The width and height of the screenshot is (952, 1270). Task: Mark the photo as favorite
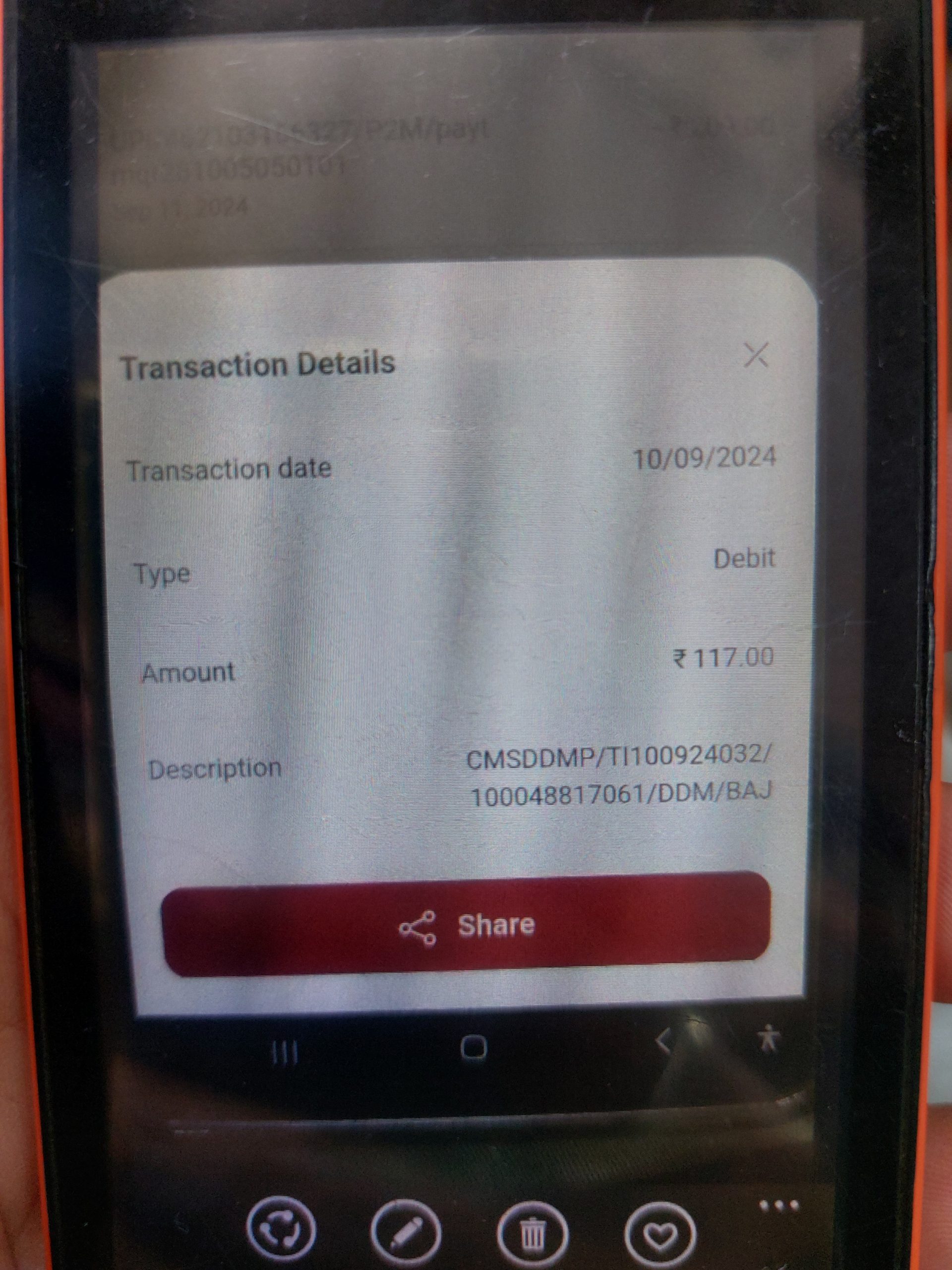[x=660, y=1233]
